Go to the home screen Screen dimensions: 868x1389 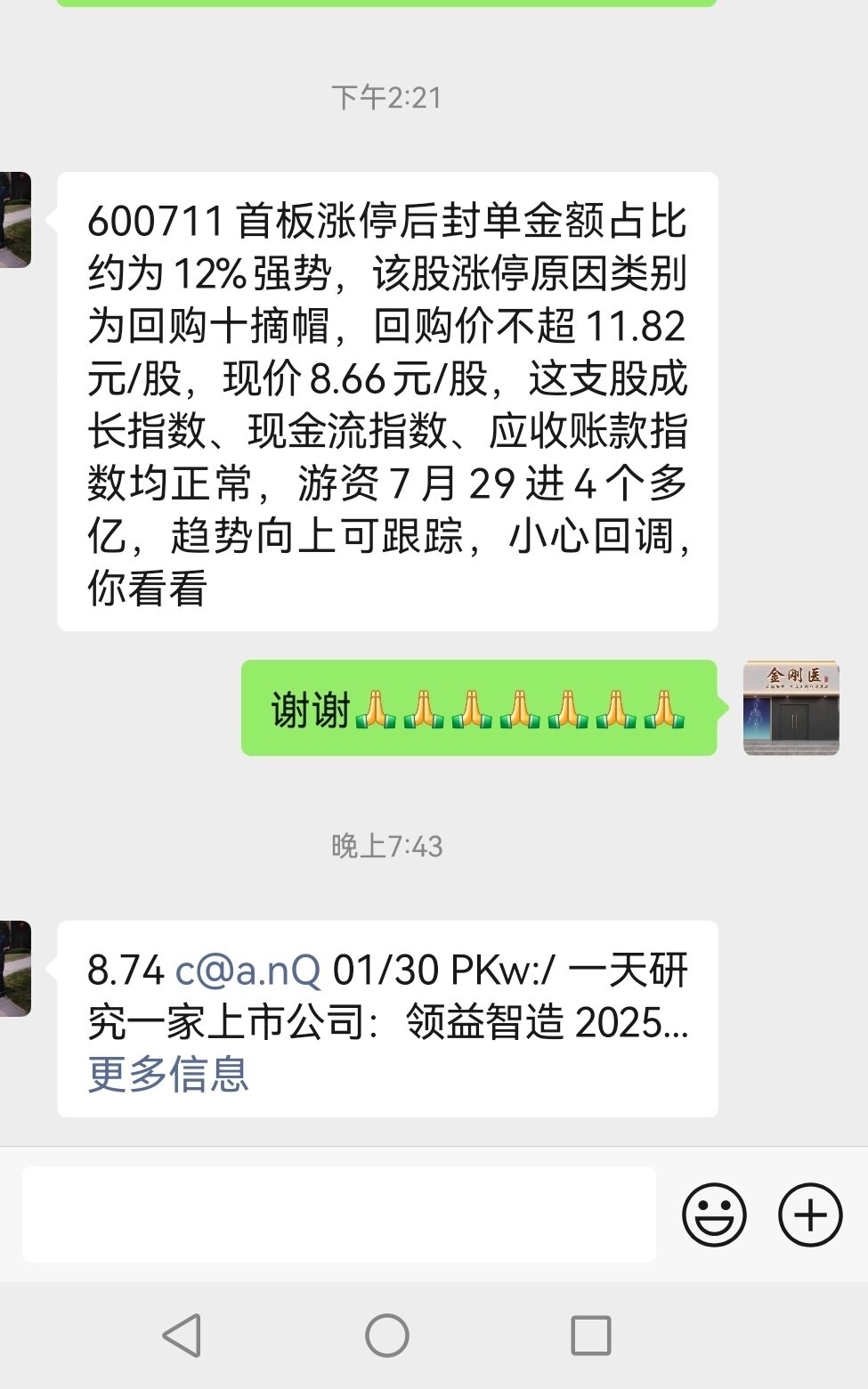point(387,1336)
